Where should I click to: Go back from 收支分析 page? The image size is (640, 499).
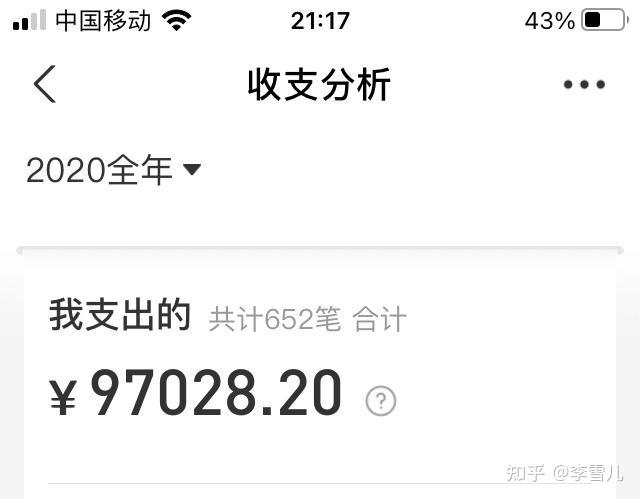44,85
